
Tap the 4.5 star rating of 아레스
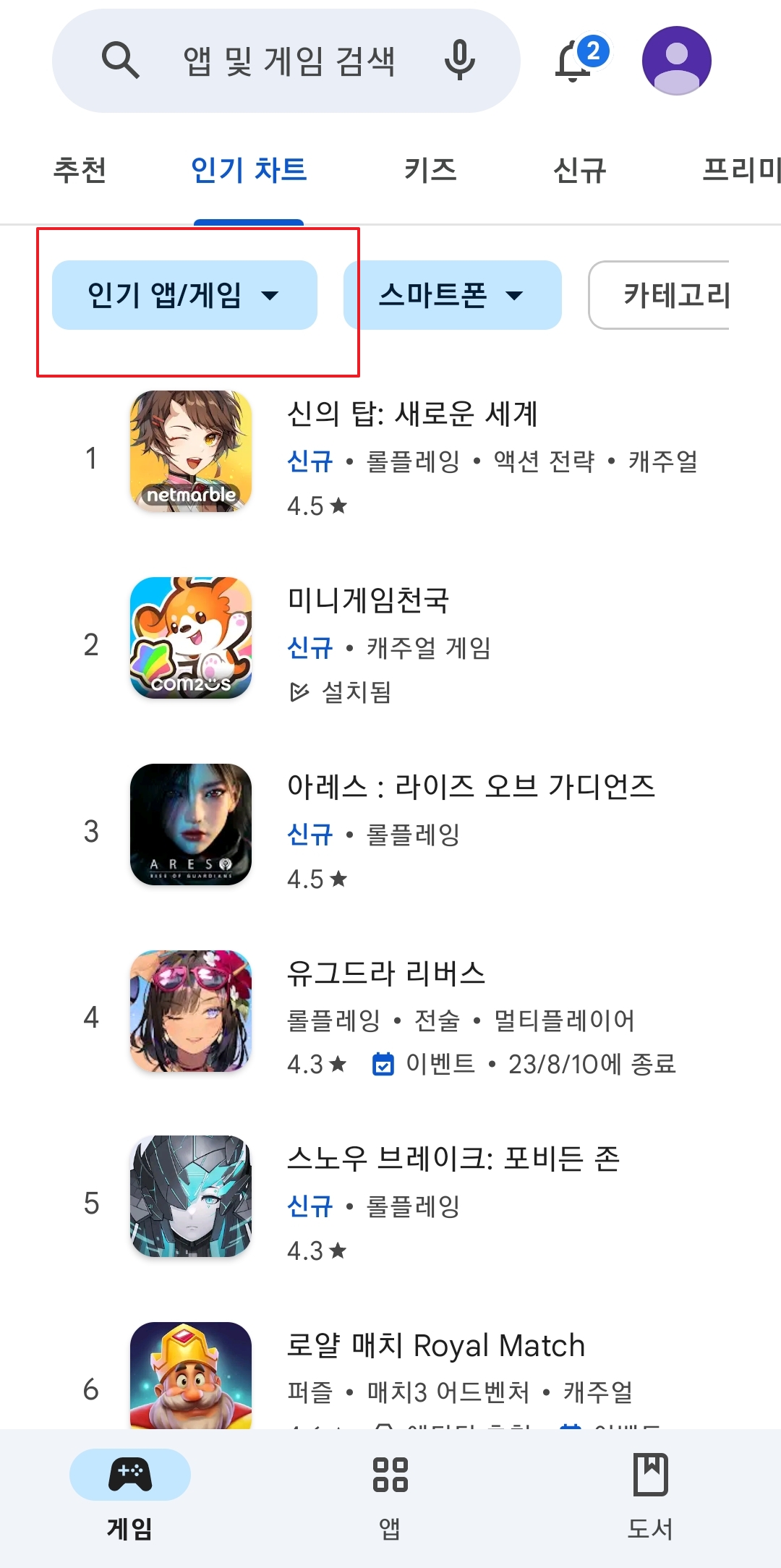[x=315, y=879]
